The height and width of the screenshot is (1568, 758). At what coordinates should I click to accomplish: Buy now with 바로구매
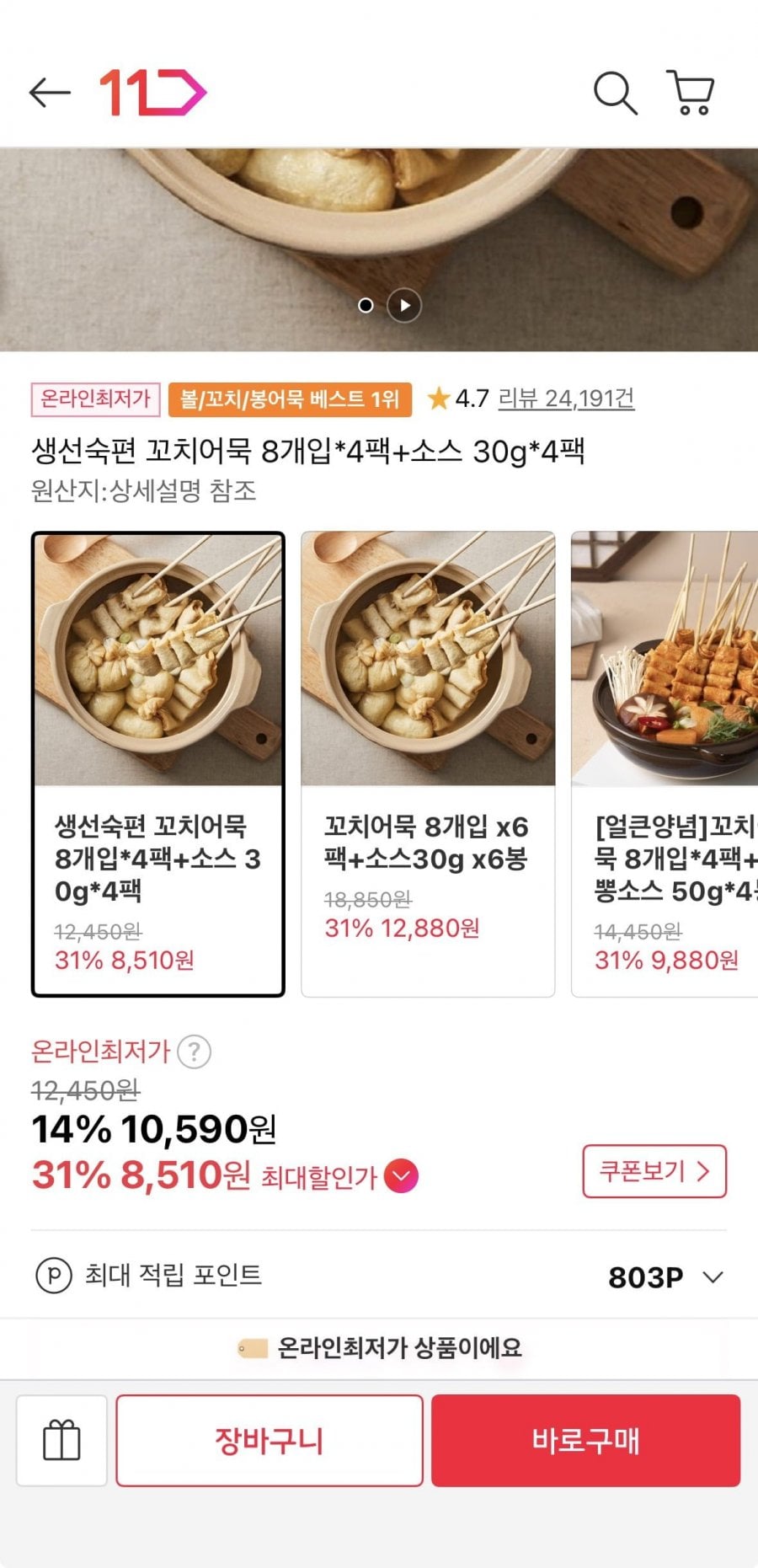585,1440
